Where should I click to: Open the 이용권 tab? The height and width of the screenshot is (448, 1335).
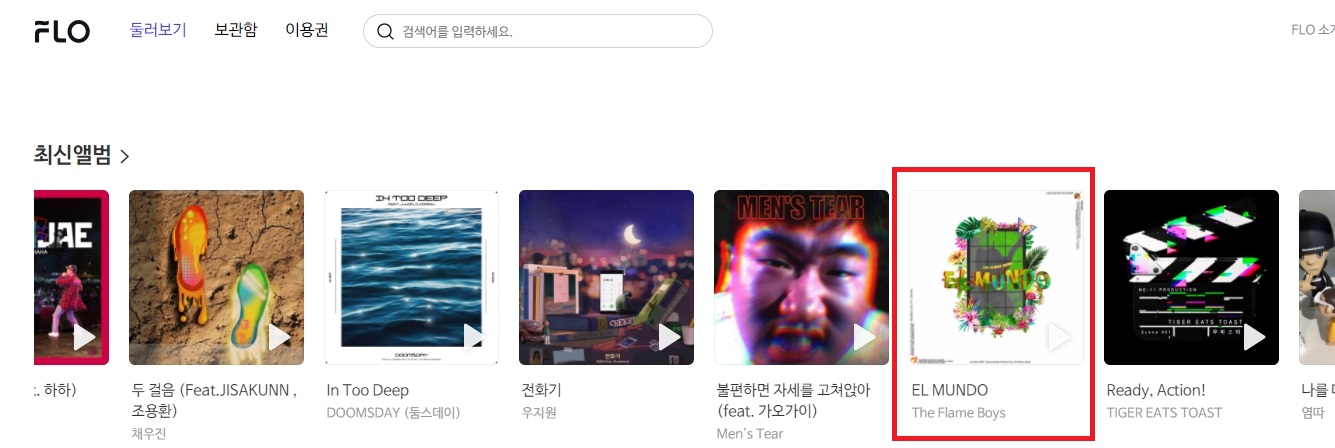(306, 30)
